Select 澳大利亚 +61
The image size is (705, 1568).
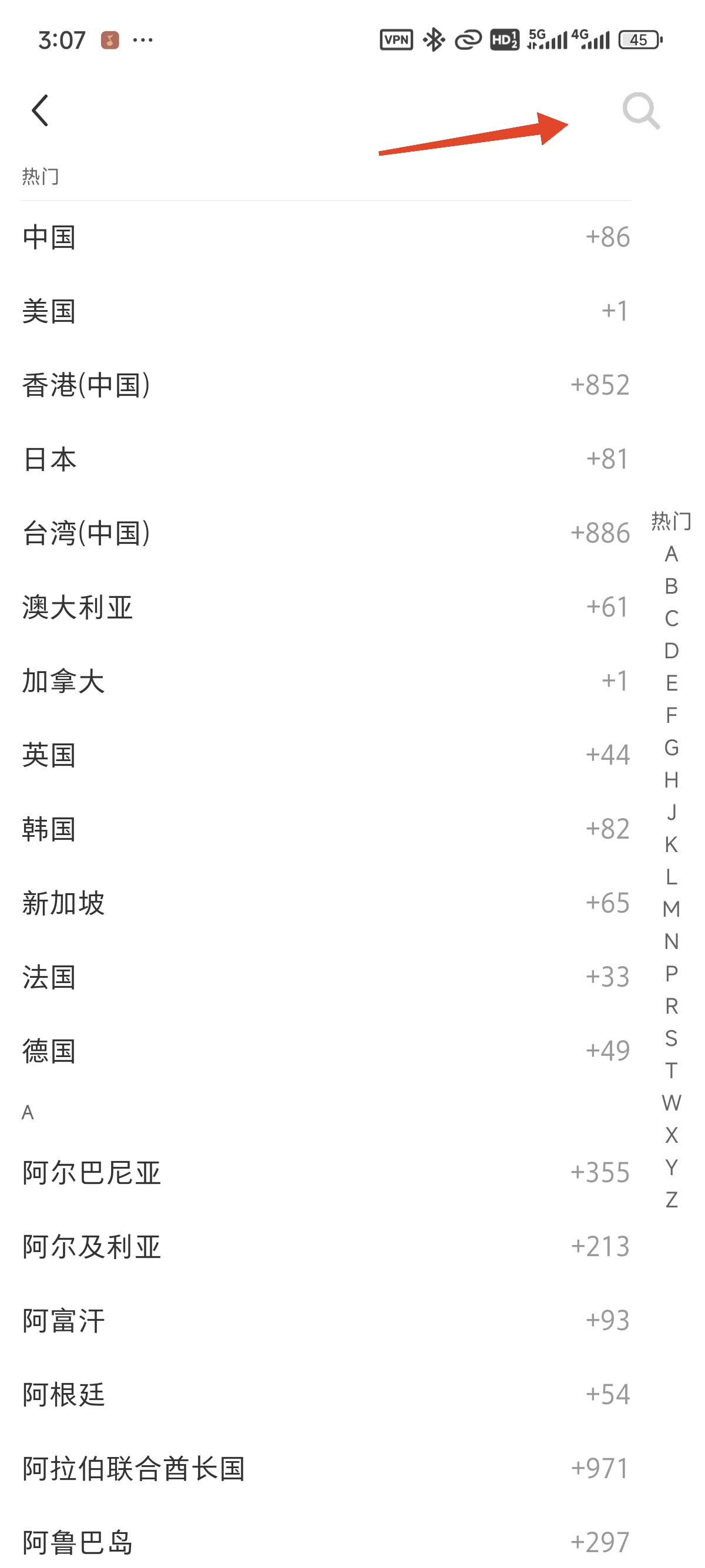[x=325, y=607]
